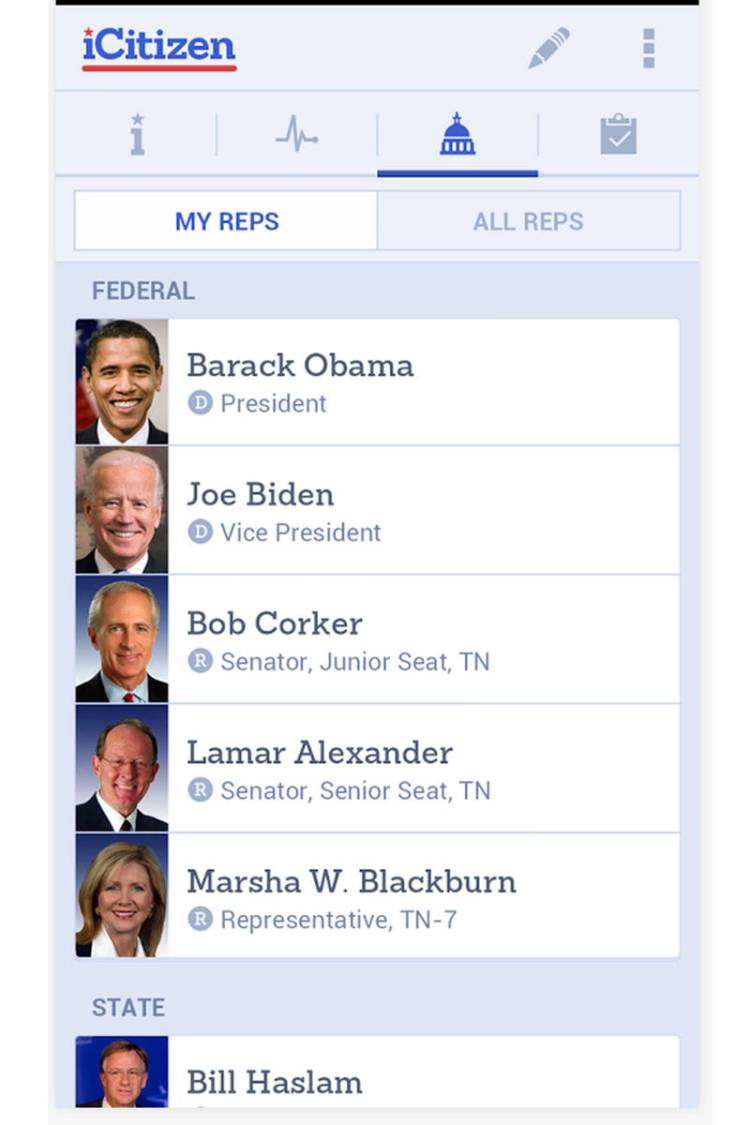750x1125 pixels.
Task: View Joe Biden's details
Action: pyautogui.click(x=377, y=511)
